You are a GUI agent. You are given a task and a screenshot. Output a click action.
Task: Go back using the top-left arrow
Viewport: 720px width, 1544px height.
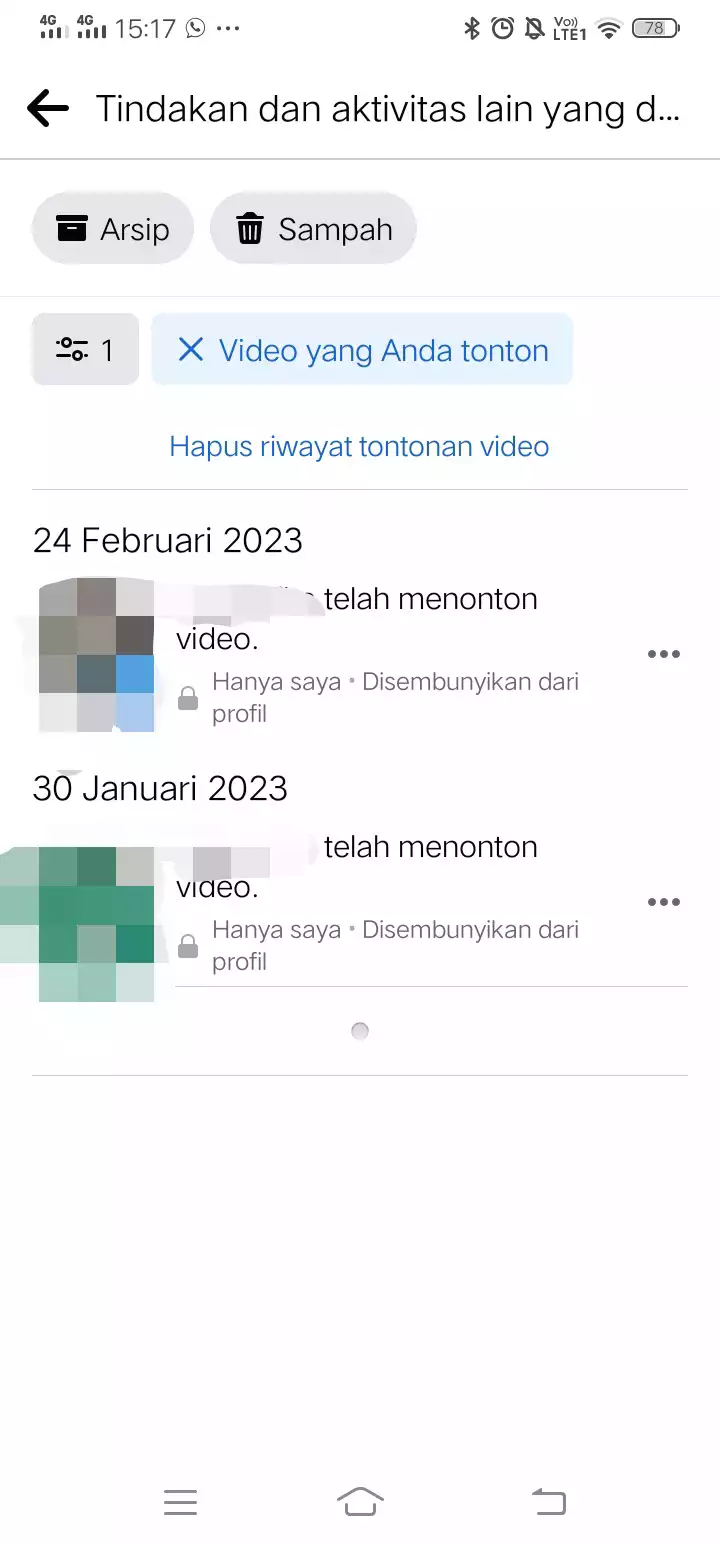point(48,108)
